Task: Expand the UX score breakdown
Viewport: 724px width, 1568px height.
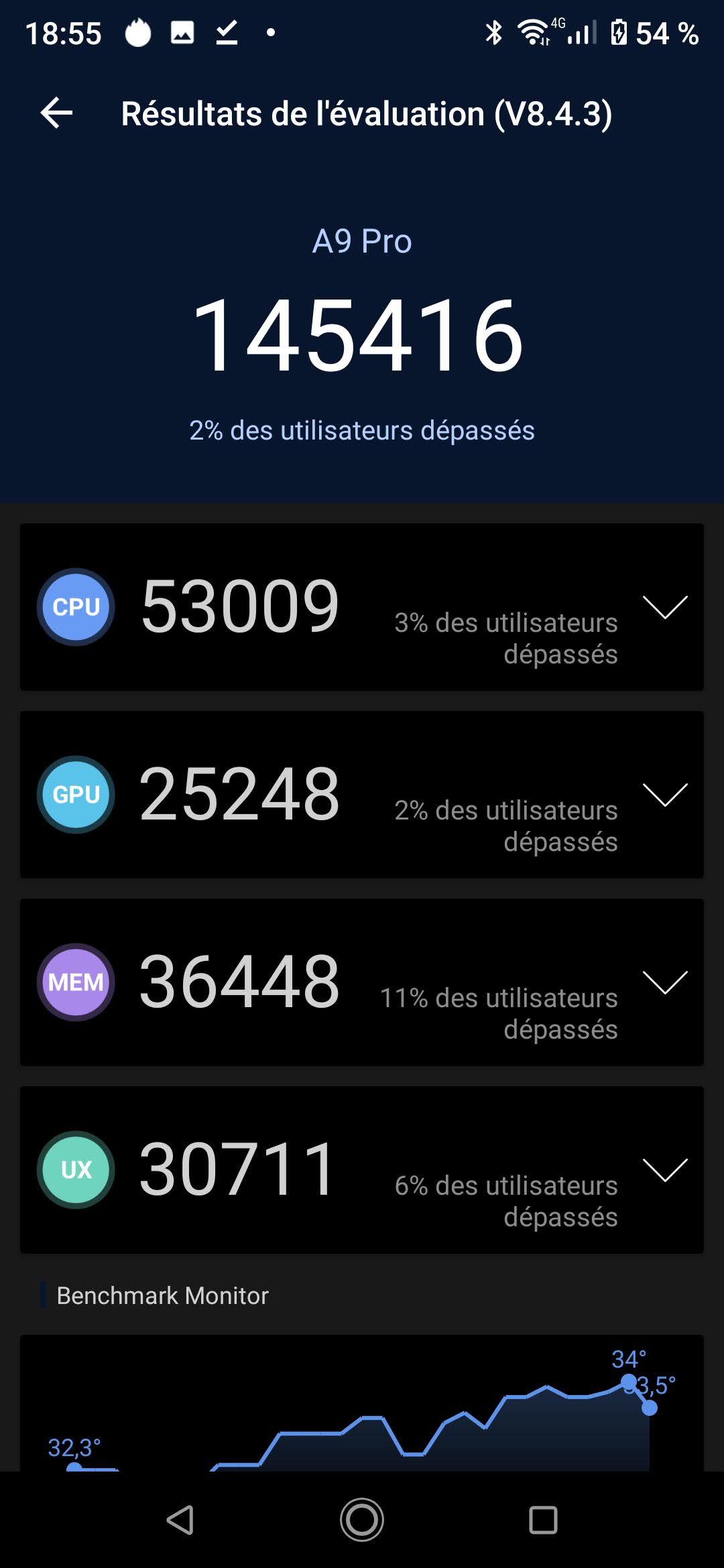Action: click(x=664, y=1170)
